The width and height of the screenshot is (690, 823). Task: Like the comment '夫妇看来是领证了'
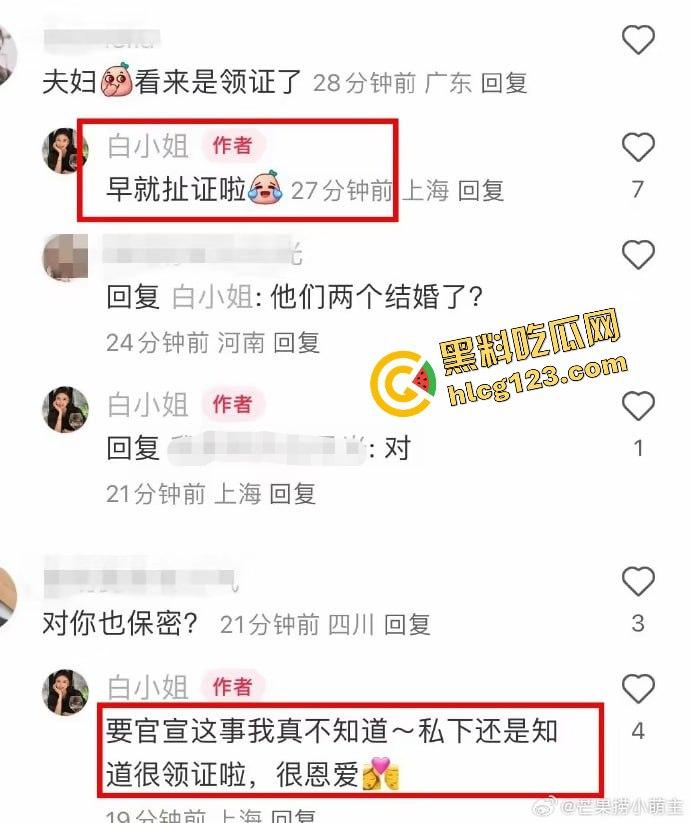coord(638,40)
